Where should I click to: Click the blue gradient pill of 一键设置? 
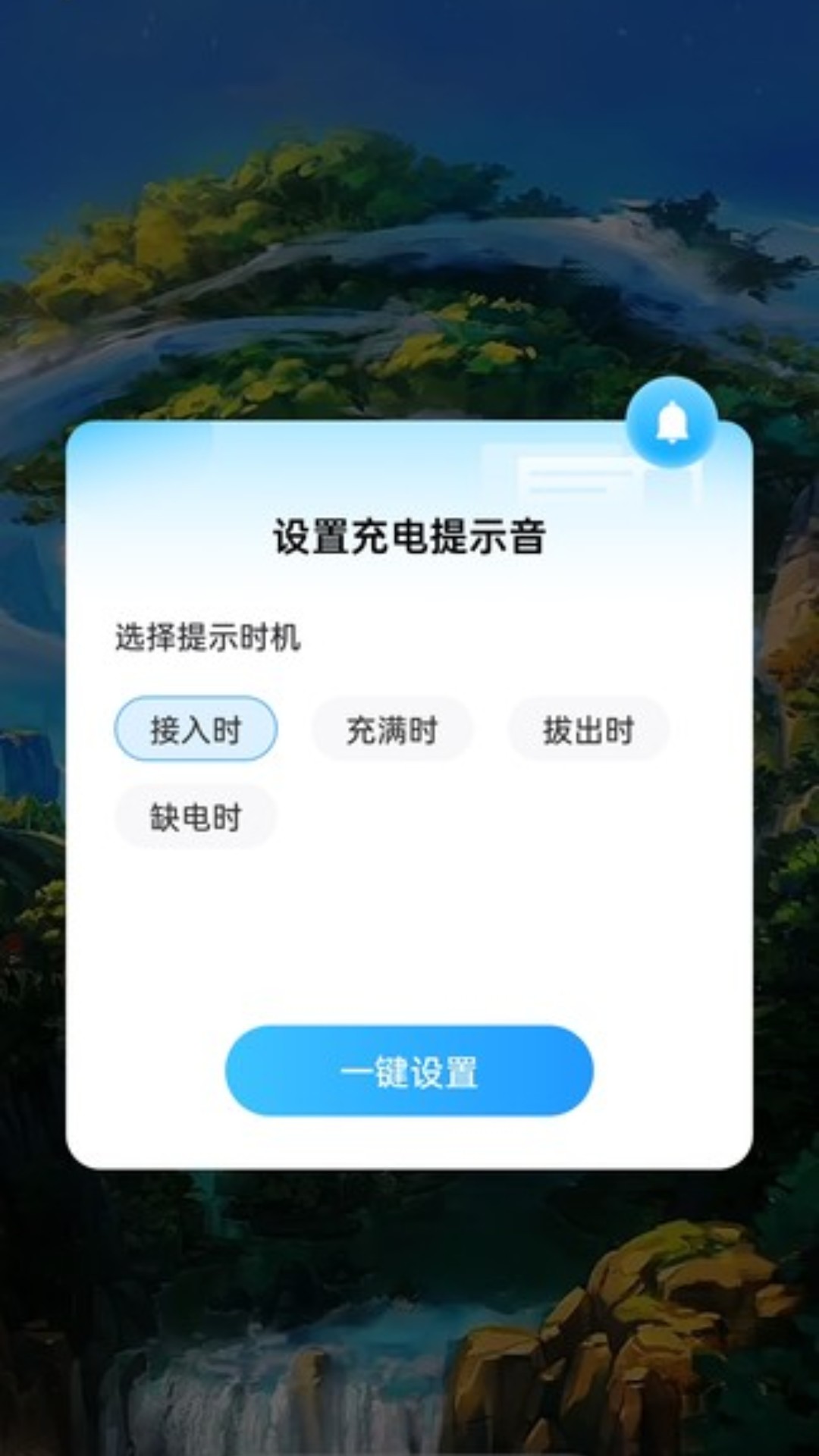pos(409,1073)
